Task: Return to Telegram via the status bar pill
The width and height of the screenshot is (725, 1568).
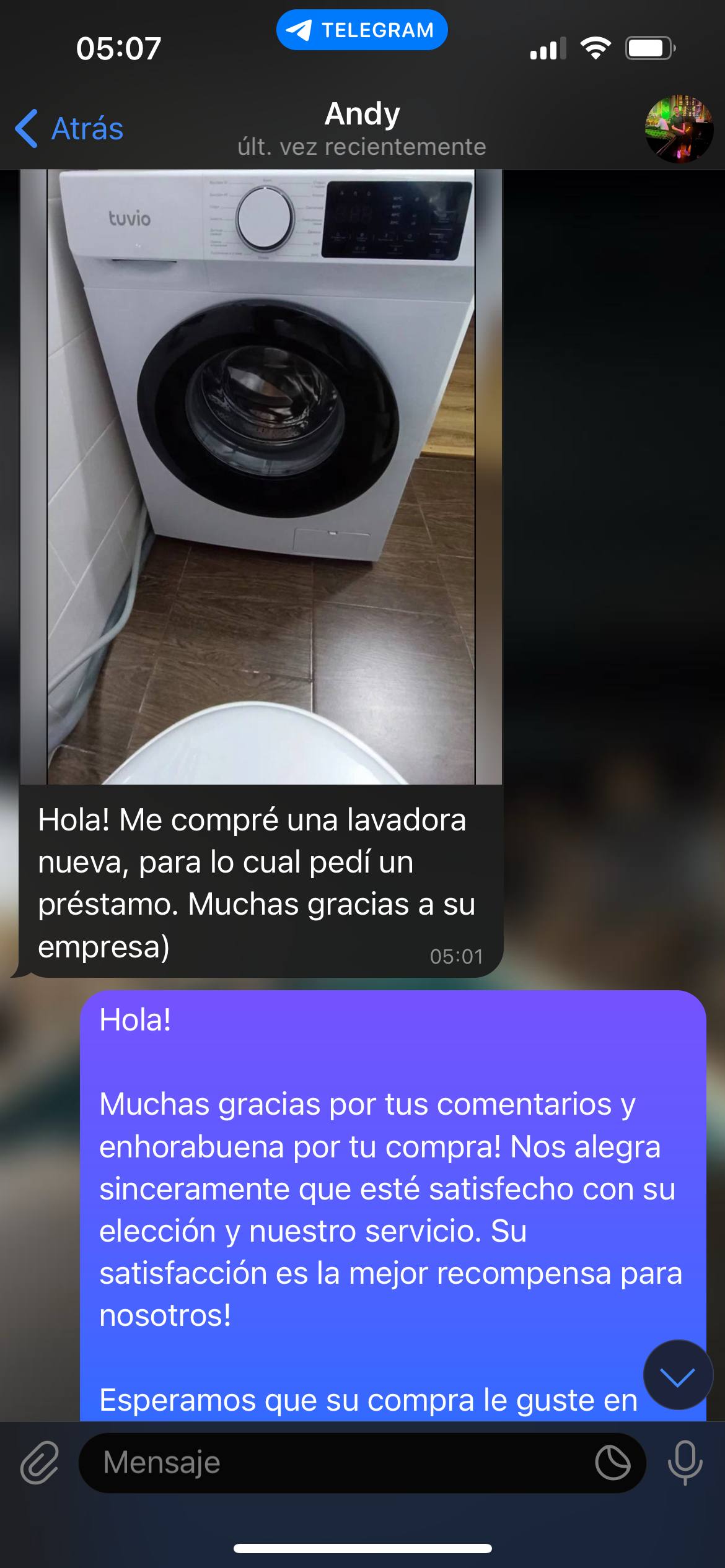Action: (x=362, y=30)
